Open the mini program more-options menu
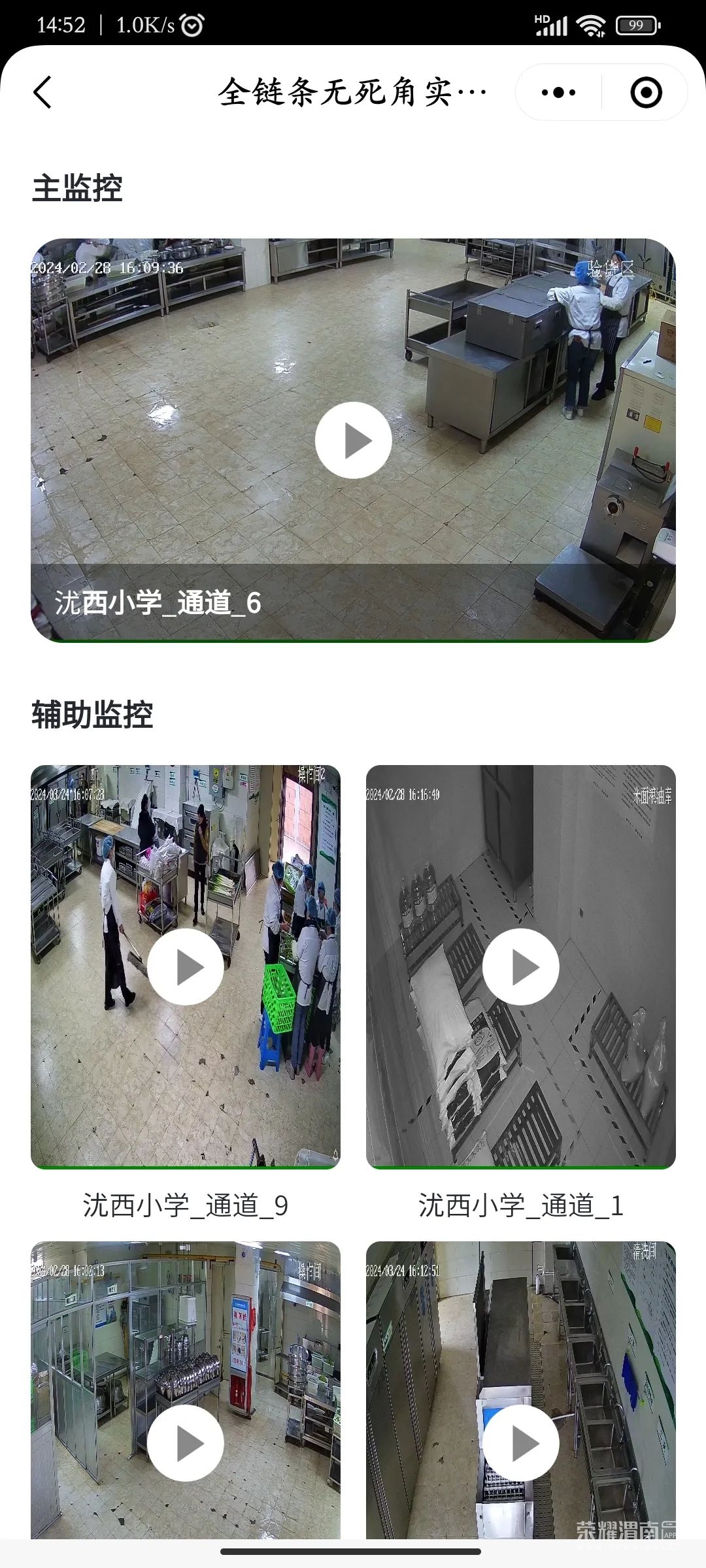 (x=558, y=92)
